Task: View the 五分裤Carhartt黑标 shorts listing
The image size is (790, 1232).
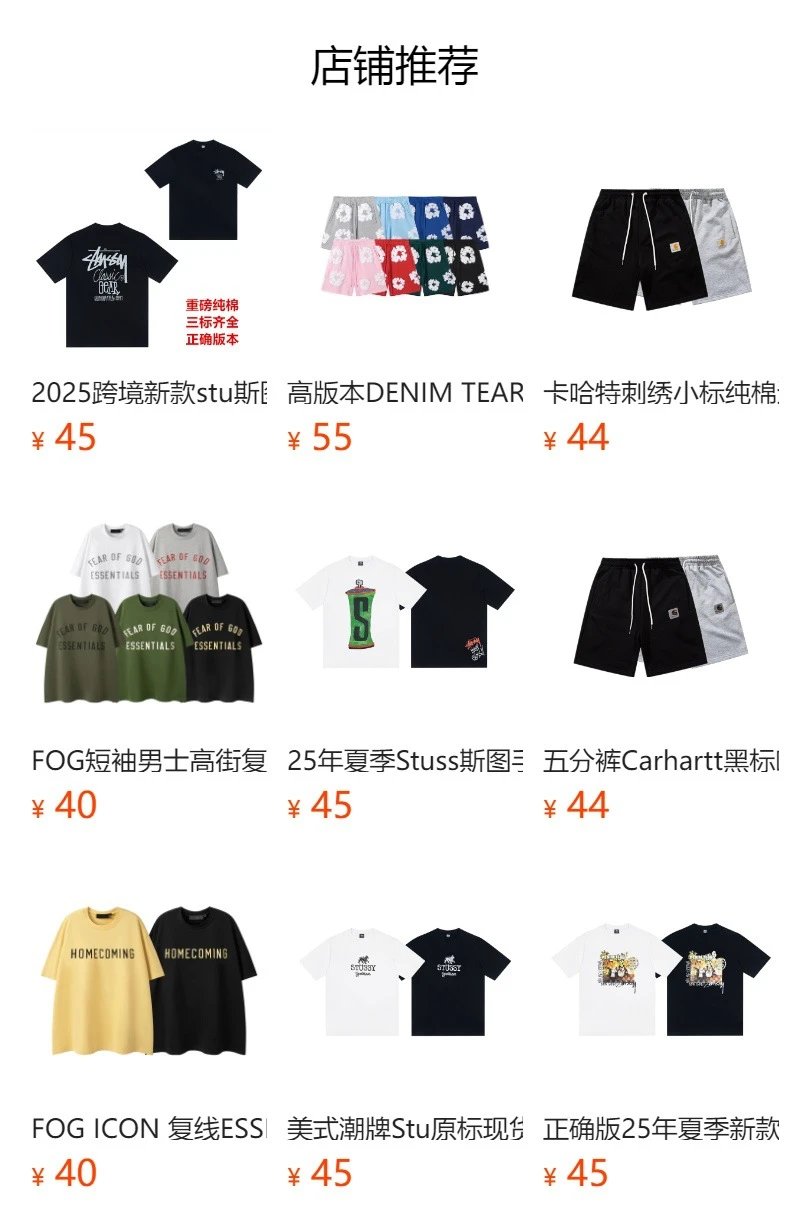Action: [x=661, y=612]
